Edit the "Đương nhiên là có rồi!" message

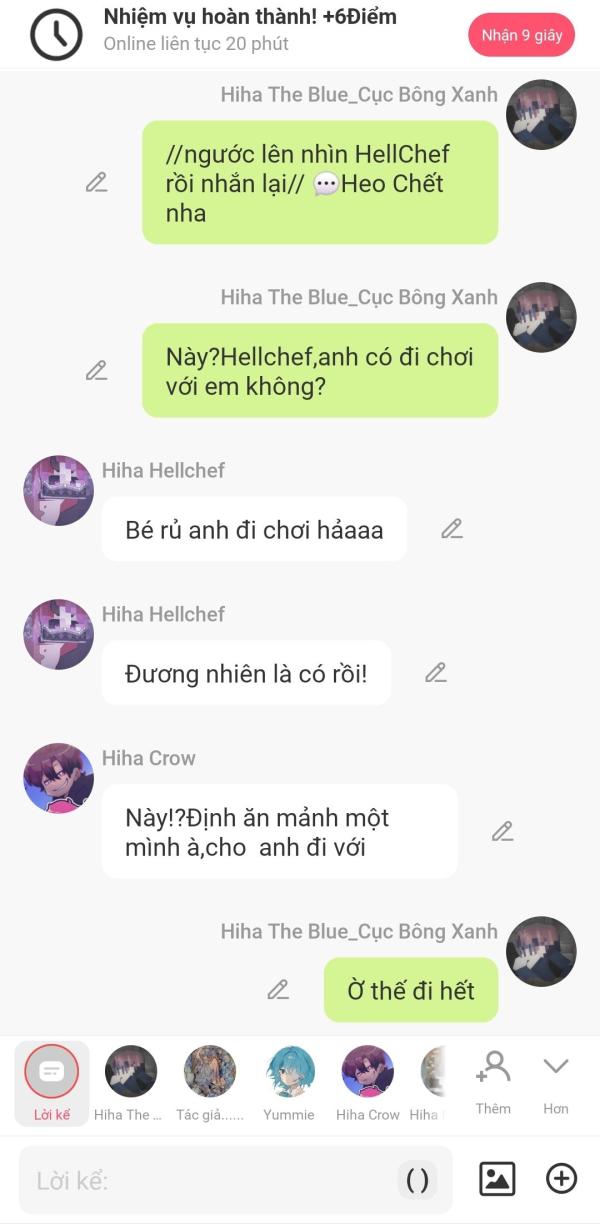pos(435,673)
